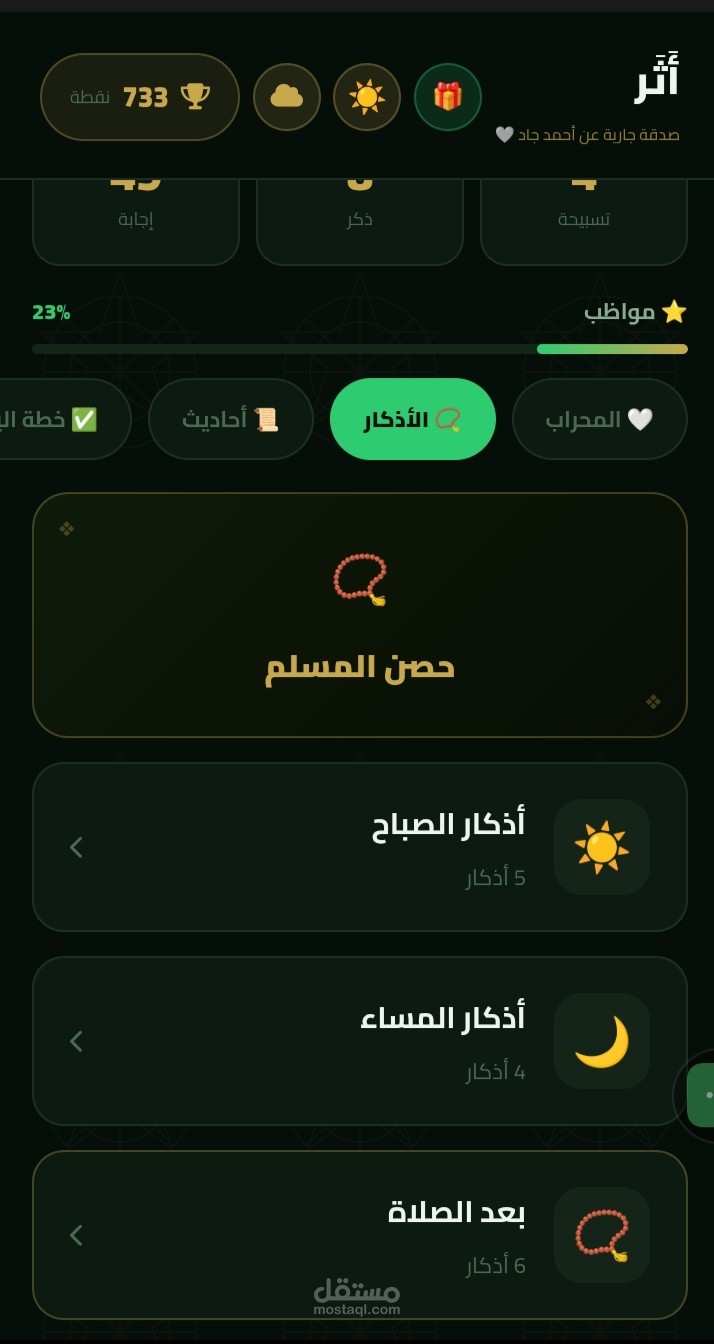The height and width of the screenshot is (1344, 714).
Task: Open the cloud sync icon
Action: click(x=286, y=97)
